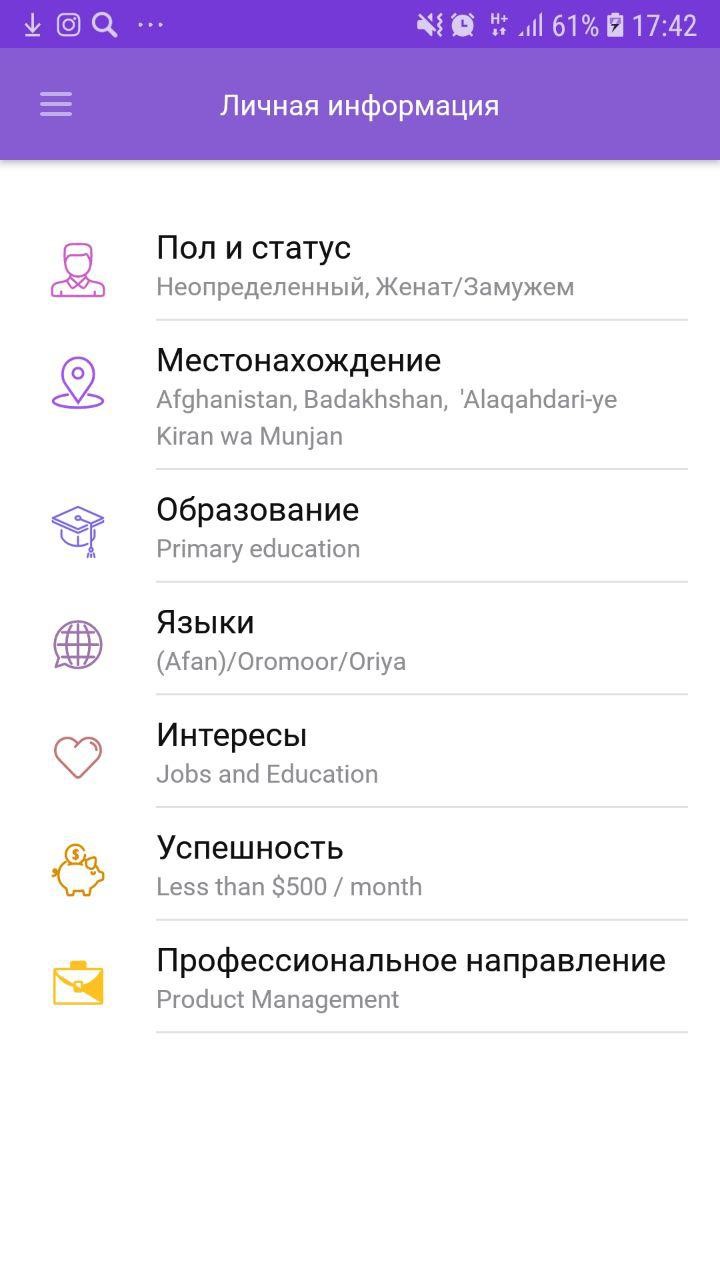Open the navigation drawer via hamburger icon
This screenshot has height=1280, width=720.
coord(55,104)
